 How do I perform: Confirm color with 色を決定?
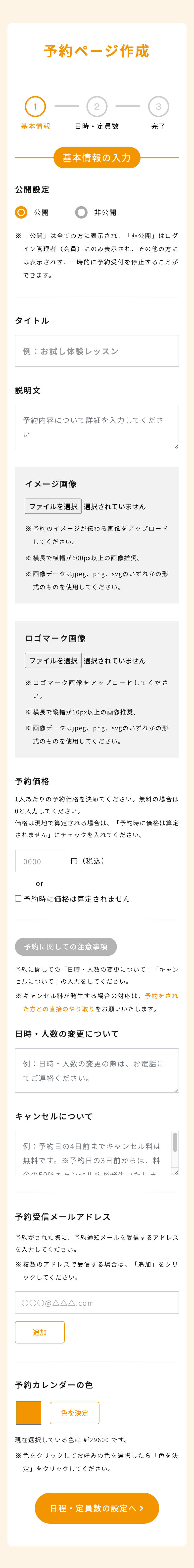(74, 1413)
